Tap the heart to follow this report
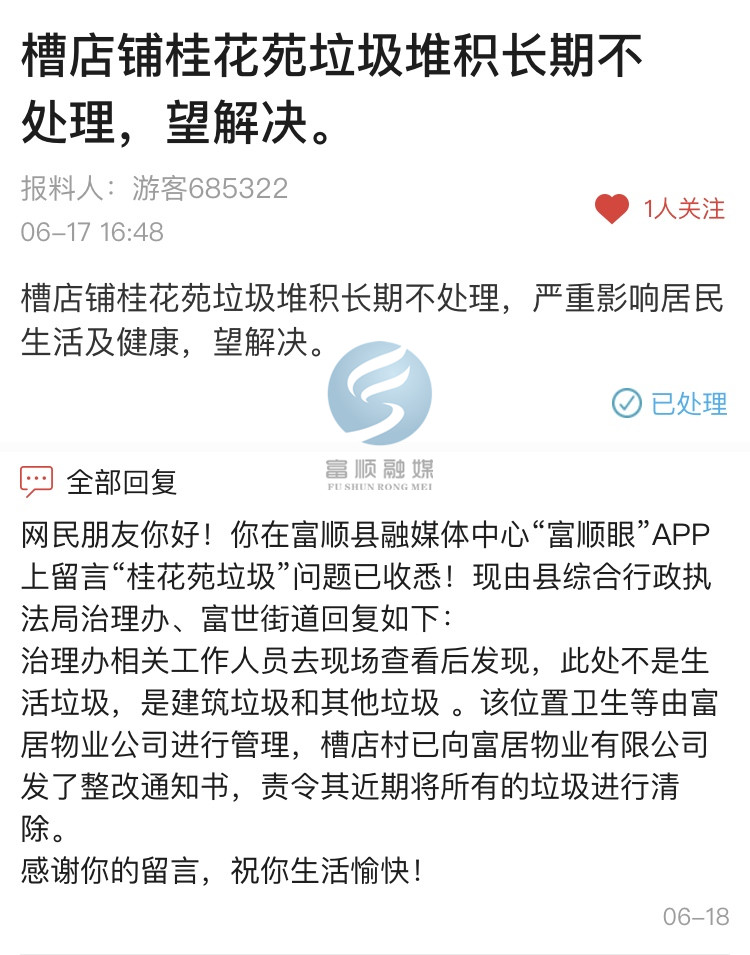750x955 pixels. [x=611, y=209]
